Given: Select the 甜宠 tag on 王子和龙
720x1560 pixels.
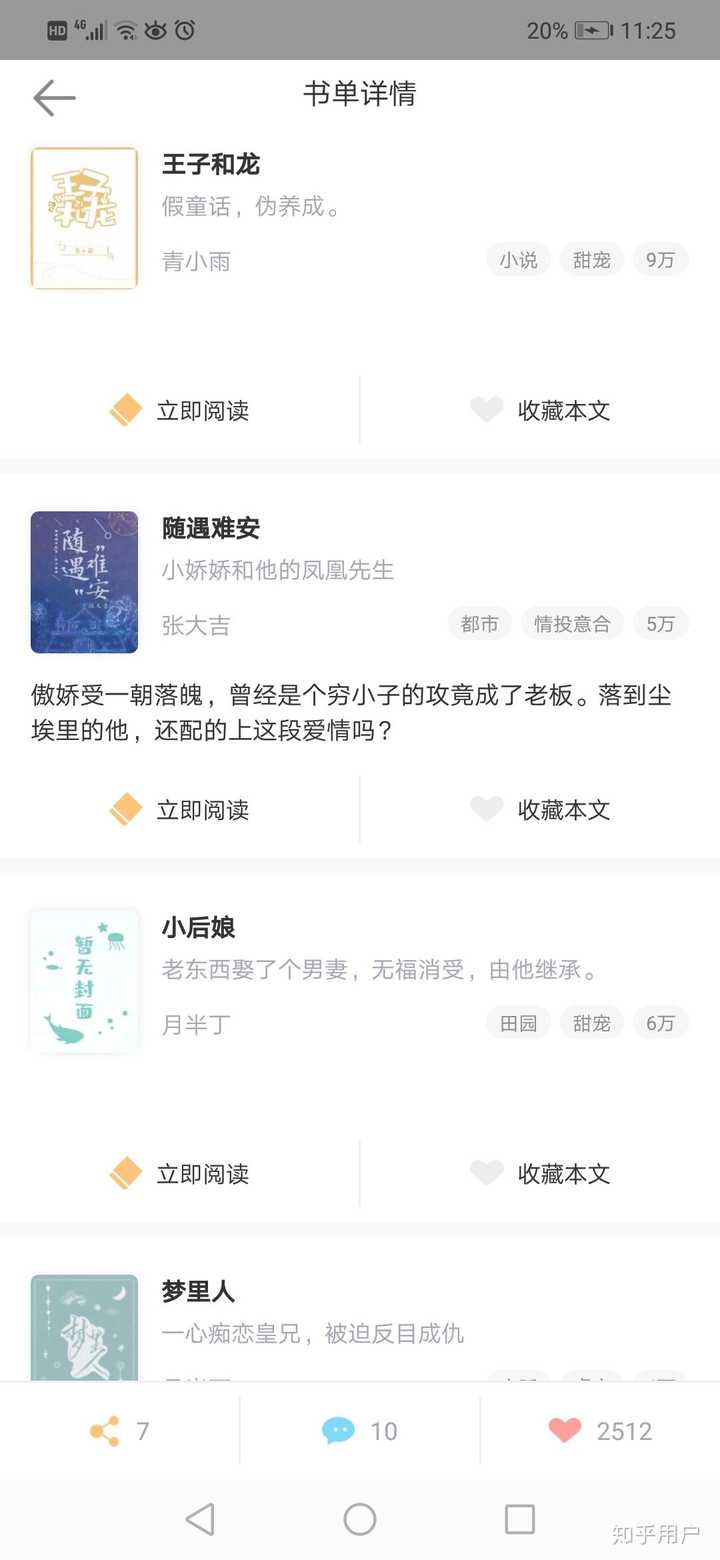Looking at the screenshot, I should [x=592, y=260].
